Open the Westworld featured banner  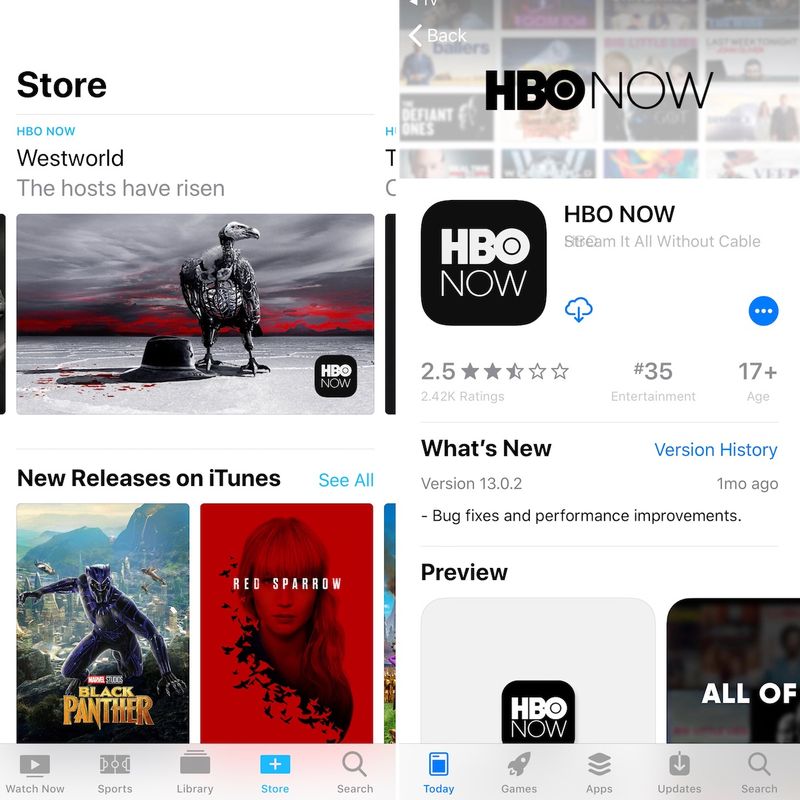pyautogui.click(x=195, y=313)
